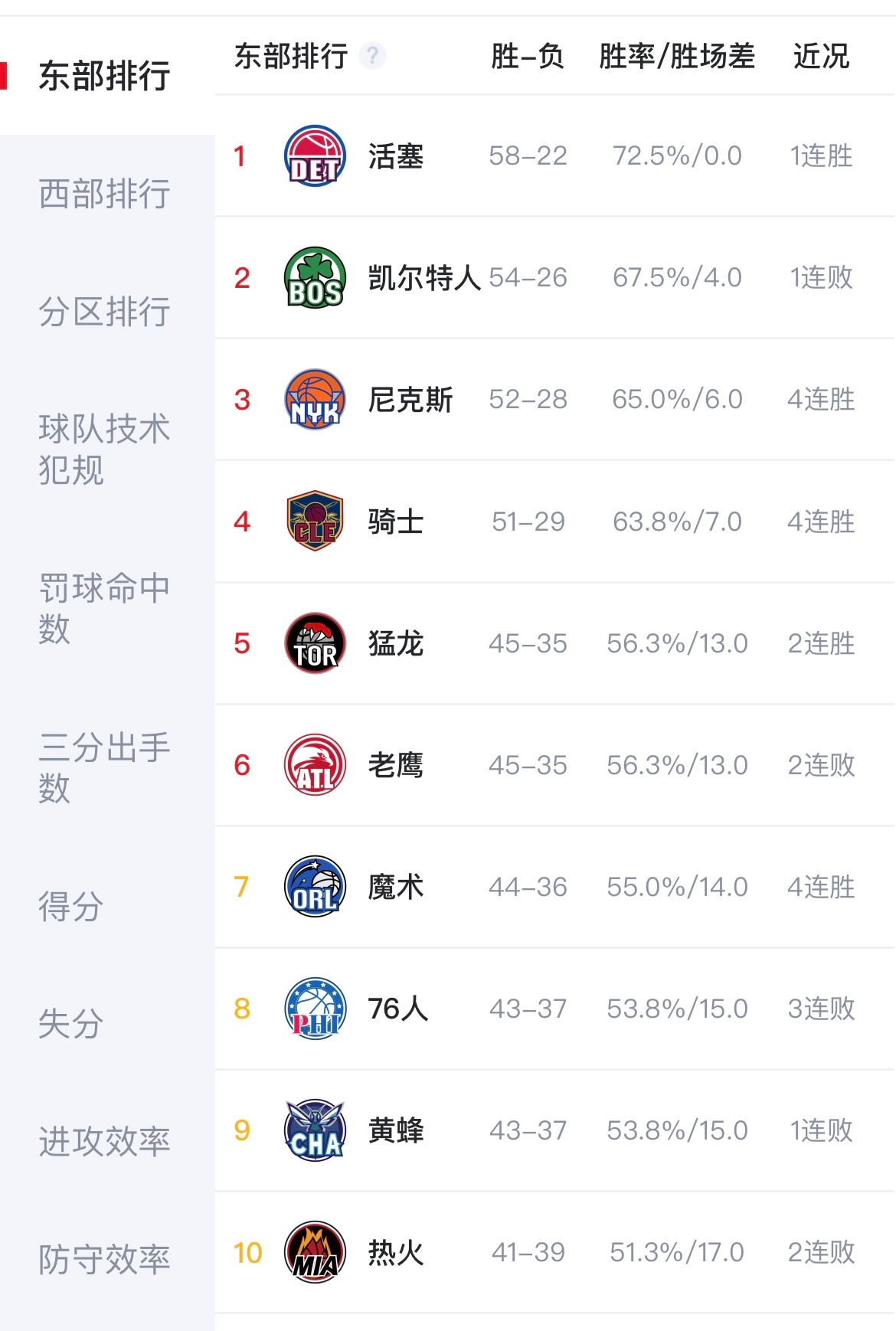Open the 东部排行 help question mark
This screenshot has height=1331, width=896.
(x=373, y=55)
